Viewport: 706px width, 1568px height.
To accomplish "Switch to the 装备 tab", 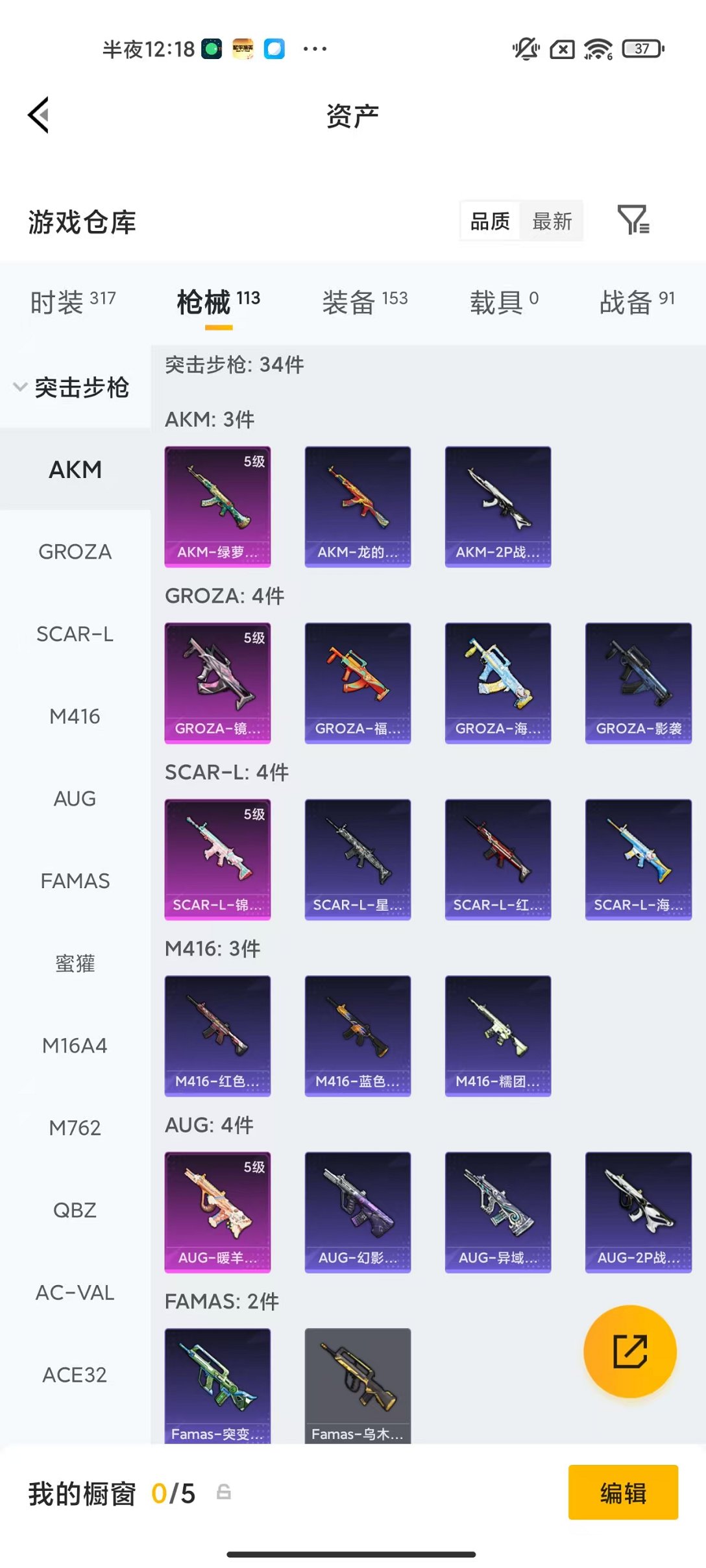I will [365, 302].
